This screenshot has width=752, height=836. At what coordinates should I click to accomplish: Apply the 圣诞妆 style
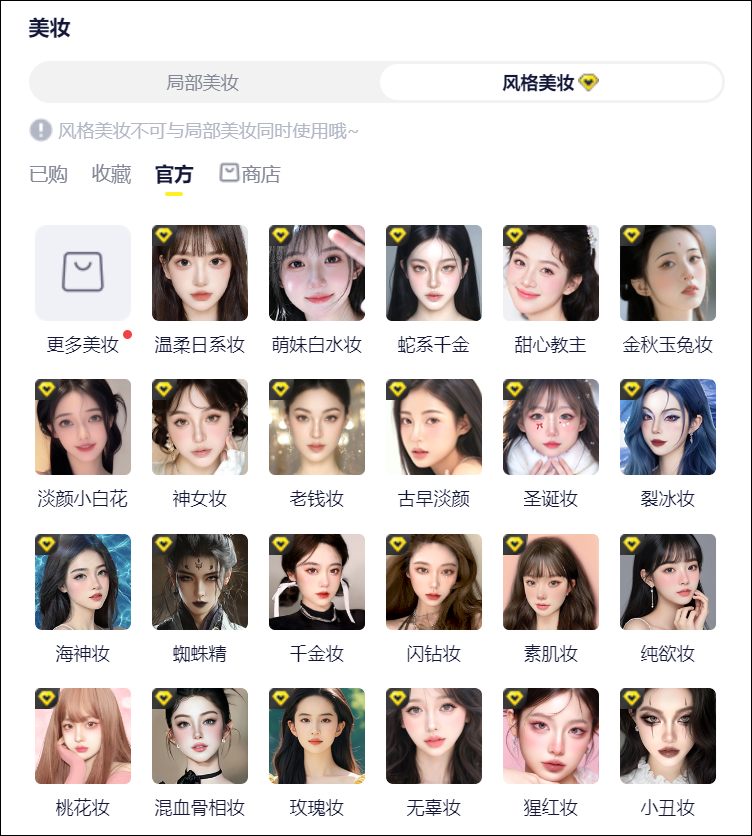click(x=551, y=427)
